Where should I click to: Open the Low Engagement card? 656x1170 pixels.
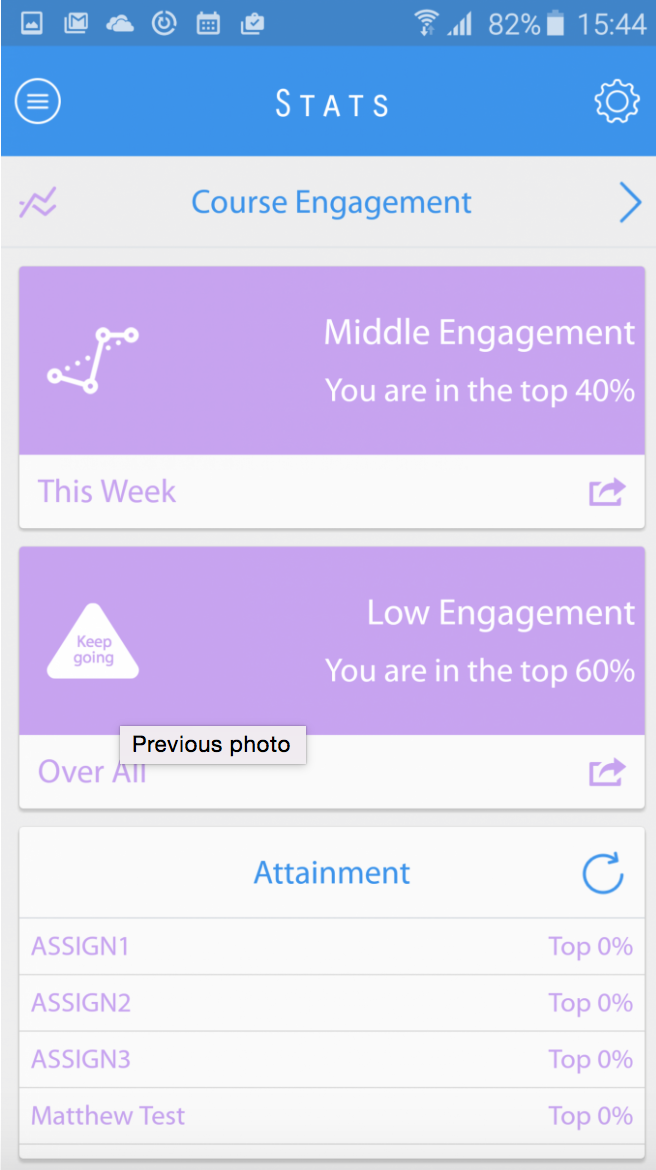331,641
